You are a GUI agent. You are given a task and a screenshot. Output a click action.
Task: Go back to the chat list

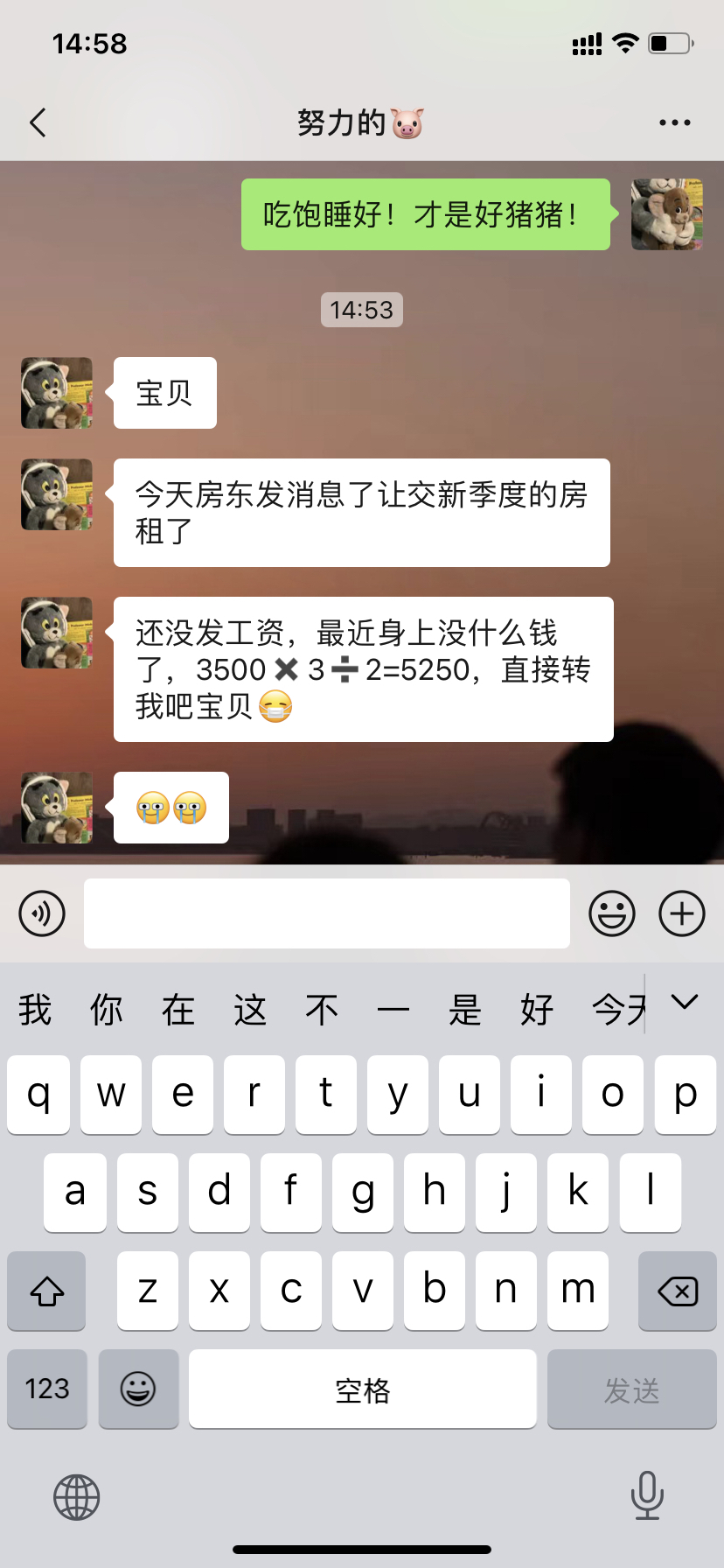click(x=38, y=123)
